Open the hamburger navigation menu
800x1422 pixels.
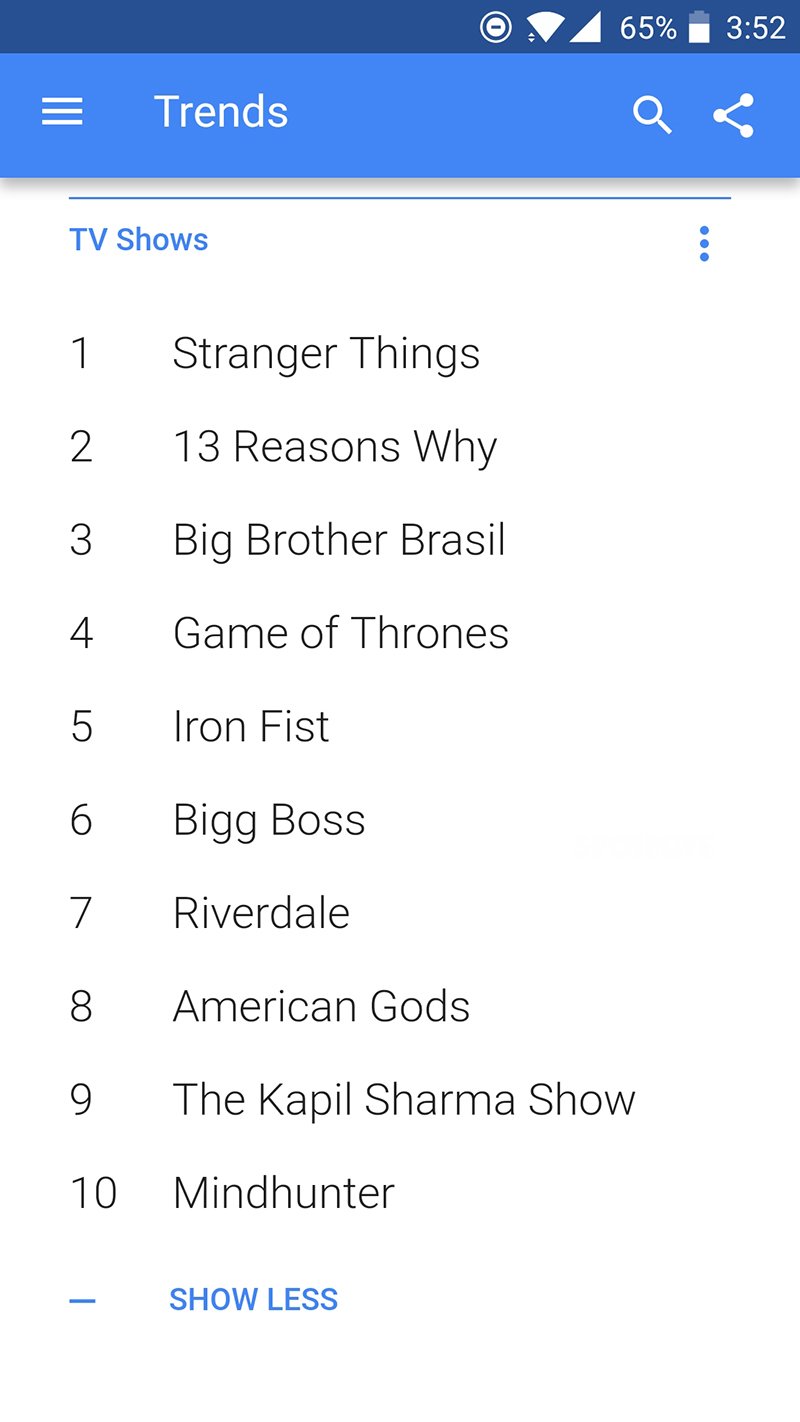pyautogui.click(x=62, y=113)
